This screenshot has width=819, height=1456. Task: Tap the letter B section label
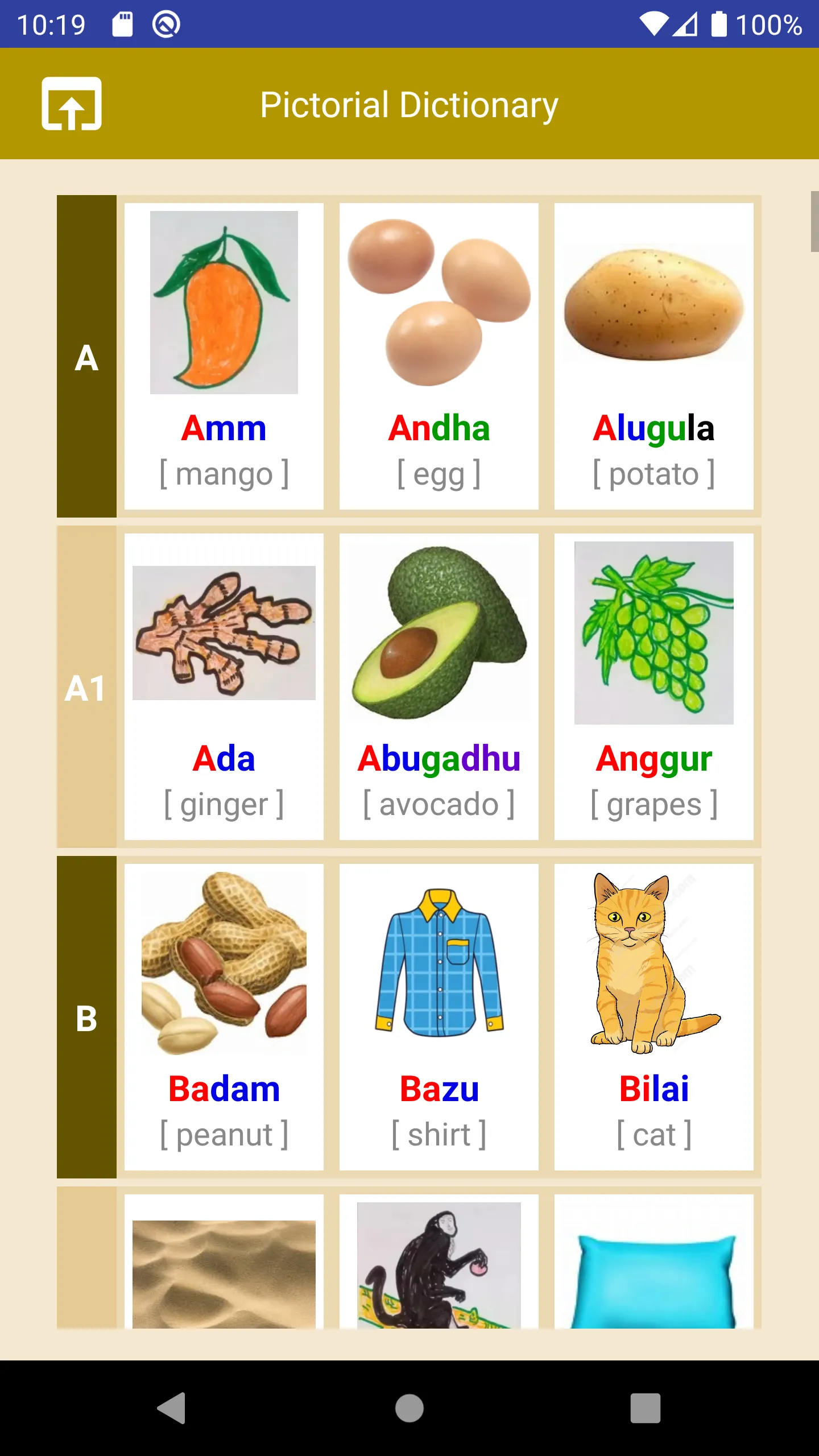coord(86,1017)
